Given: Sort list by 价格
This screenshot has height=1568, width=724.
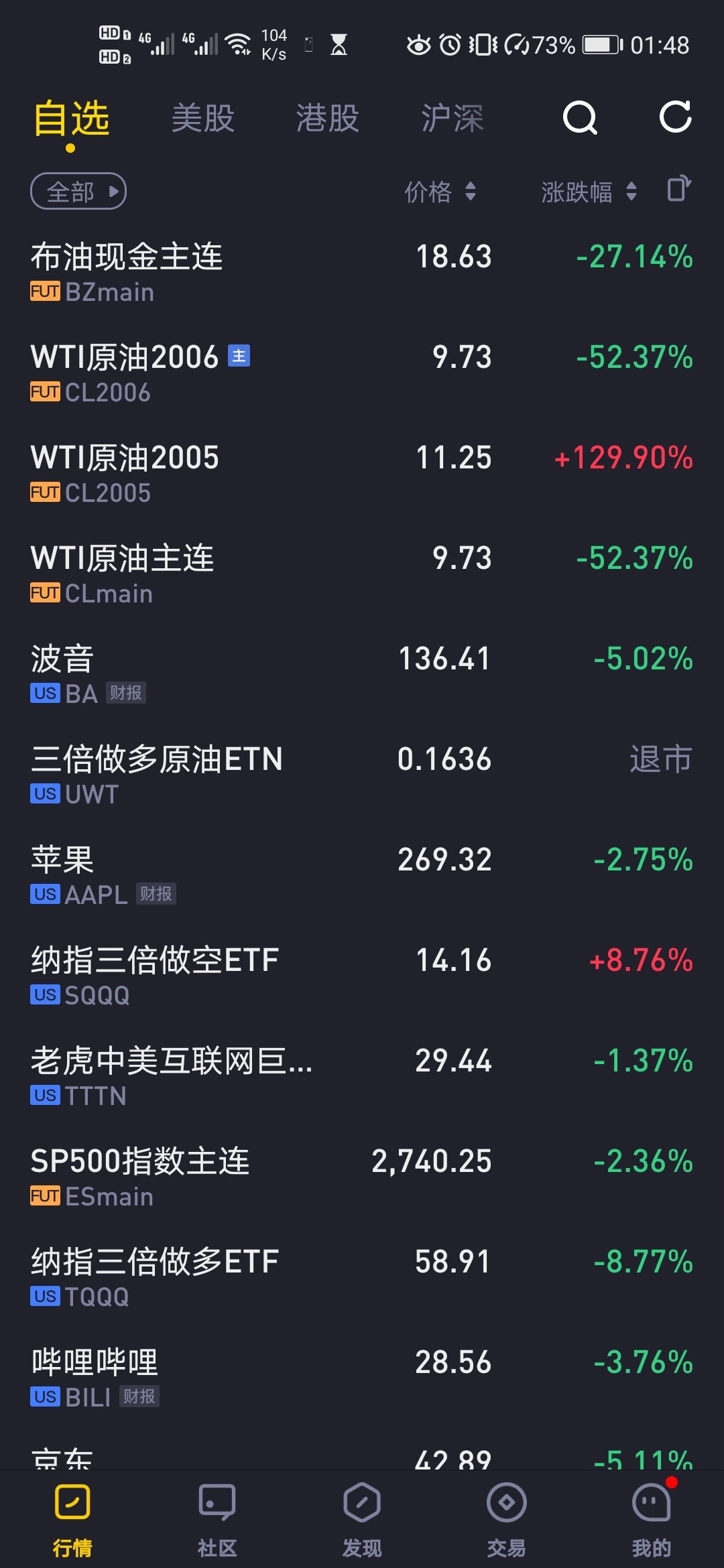Looking at the screenshot, I should click(440, 192).
